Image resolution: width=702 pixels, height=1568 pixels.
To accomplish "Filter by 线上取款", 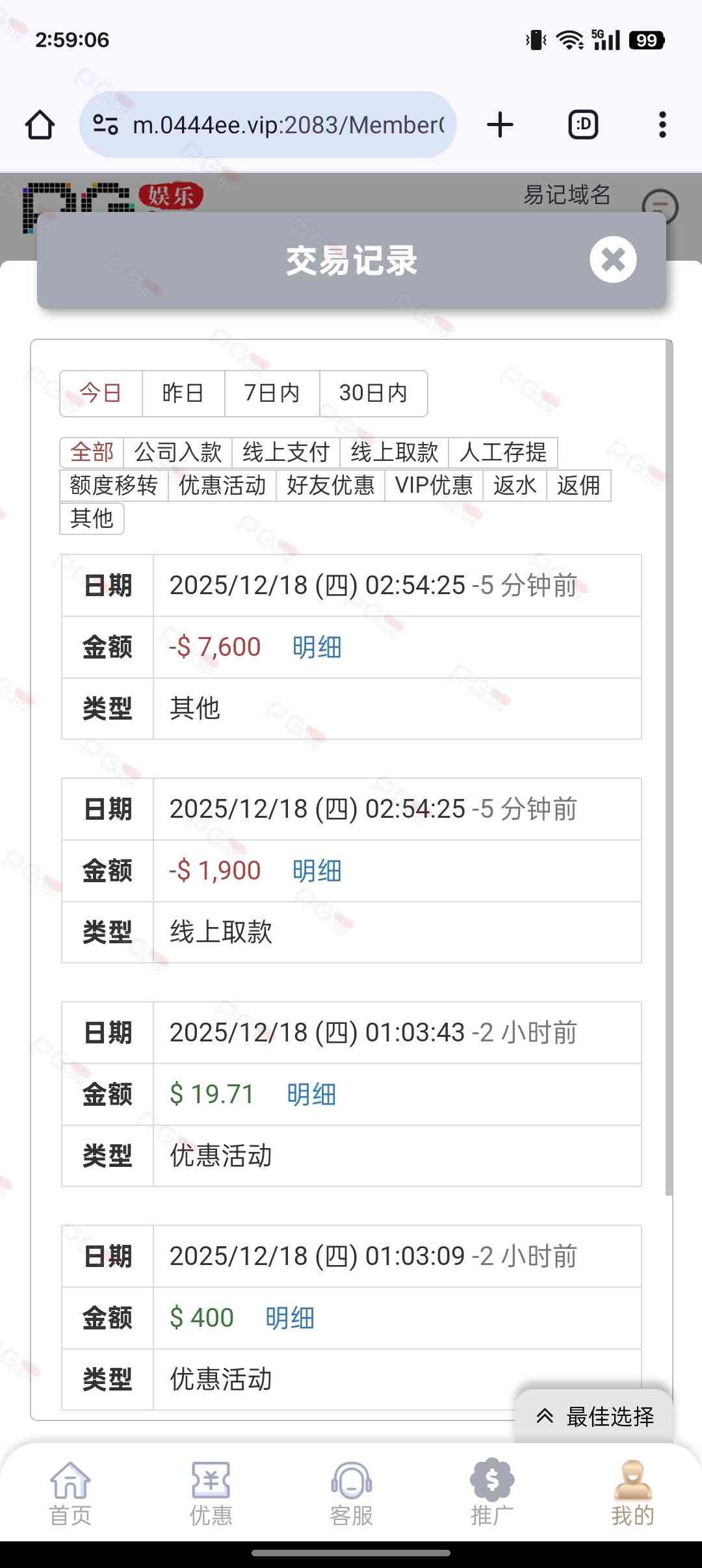I will click(394, 452).
